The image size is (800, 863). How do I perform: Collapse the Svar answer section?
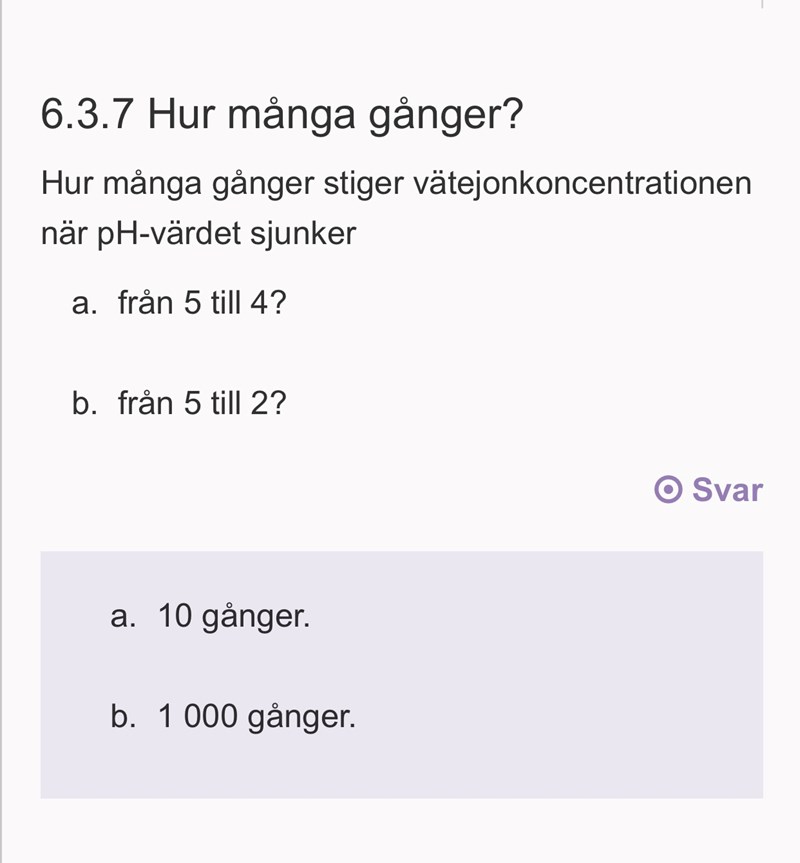708,490
